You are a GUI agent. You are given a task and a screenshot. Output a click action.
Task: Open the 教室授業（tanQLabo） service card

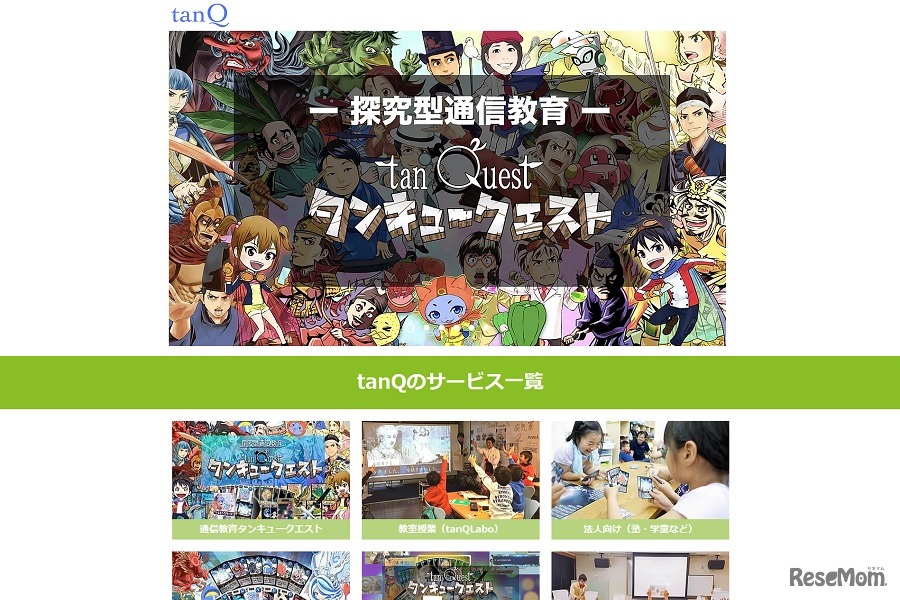[x=450, y=480]
